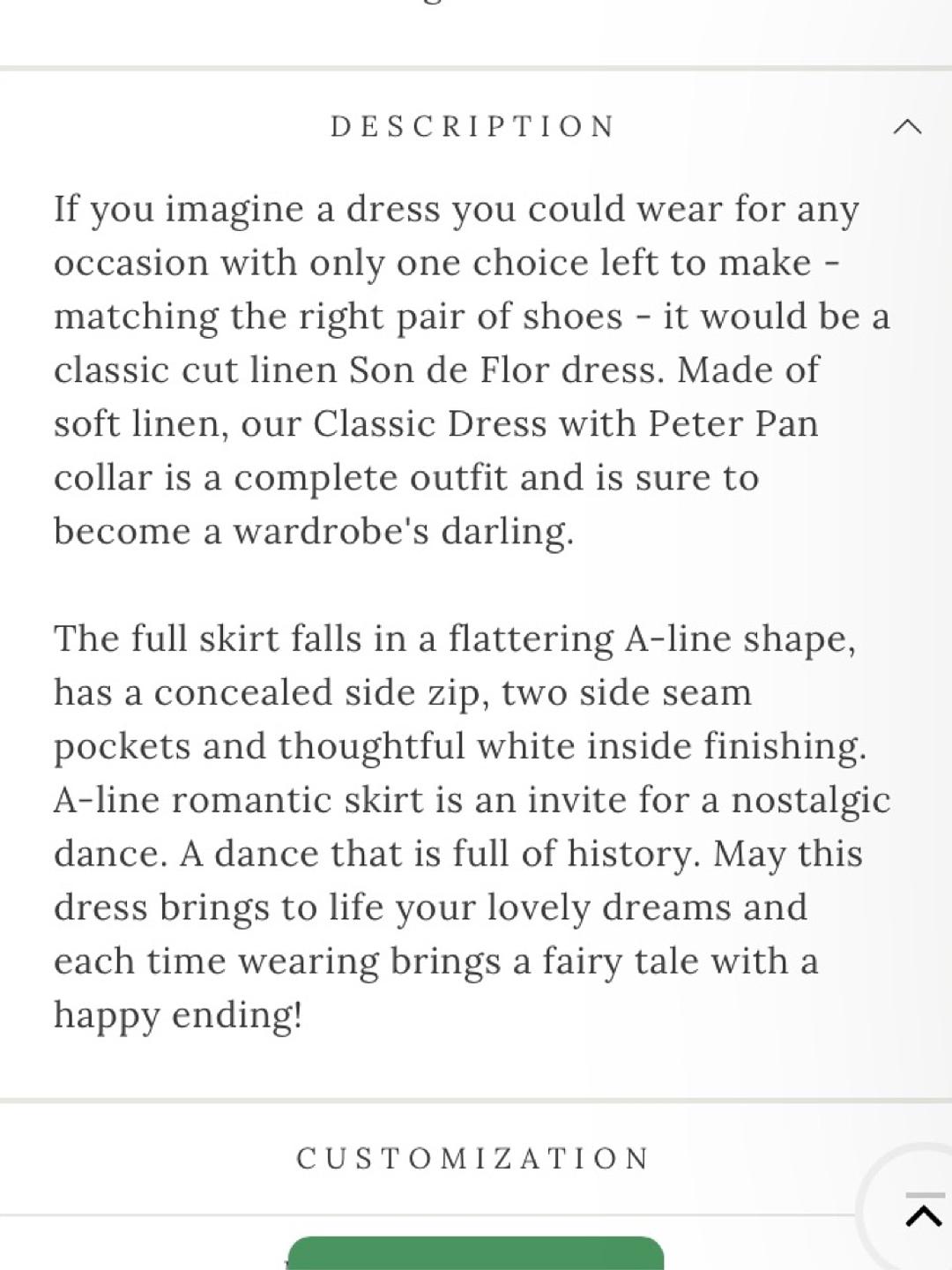Expand the Customization section
Screen dimensions: 952x1270
(x=474, y=1158)
